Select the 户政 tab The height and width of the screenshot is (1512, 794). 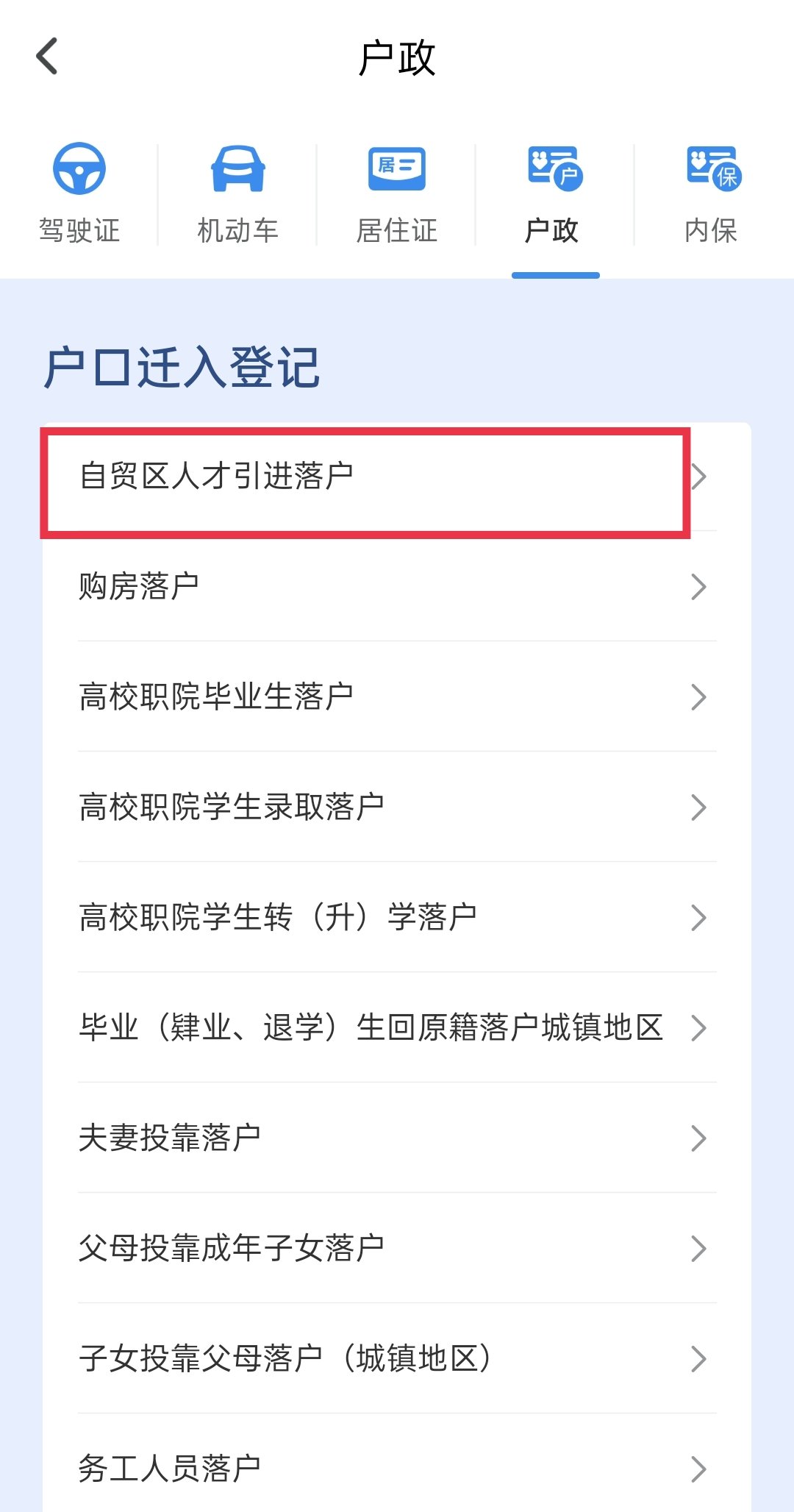[554, 194]
